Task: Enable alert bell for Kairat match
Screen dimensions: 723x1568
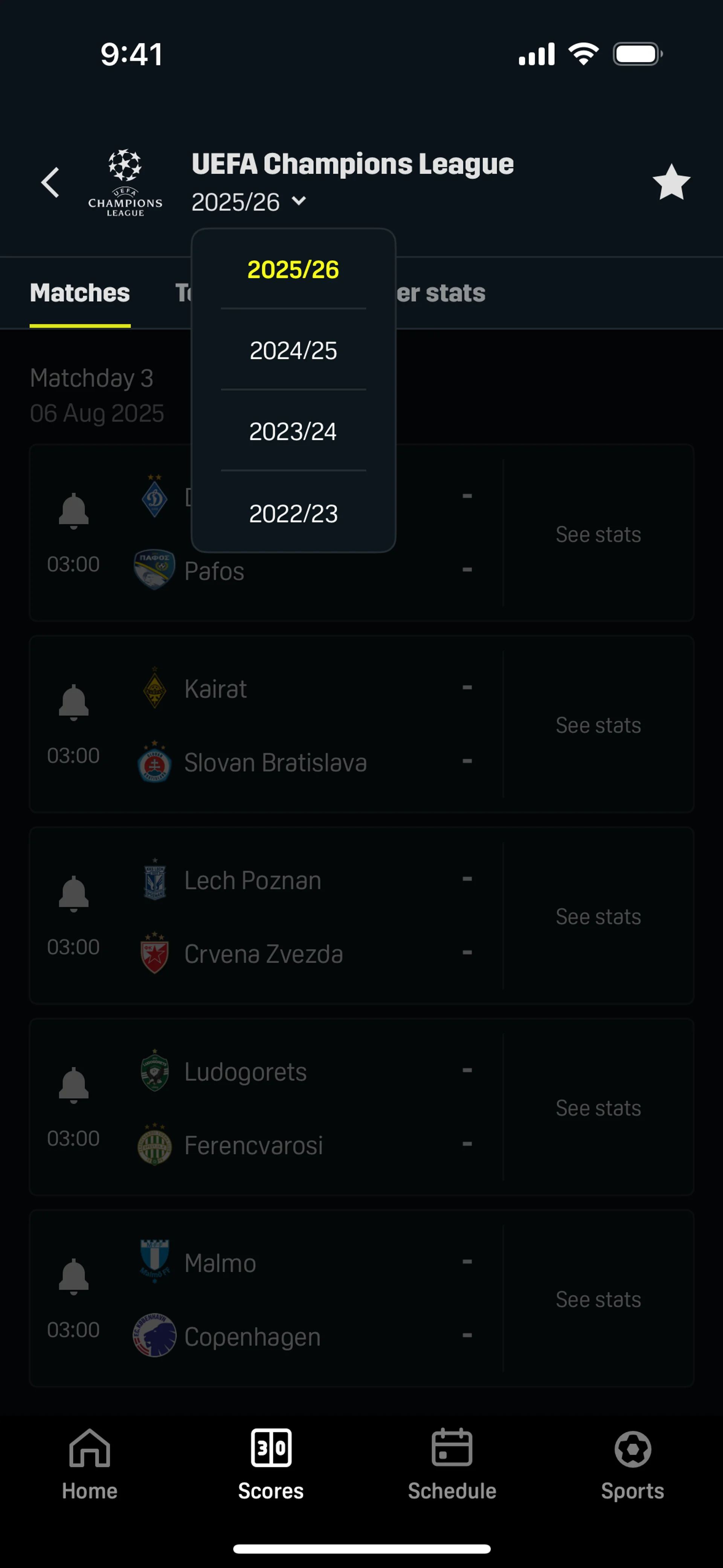Action: click(x=74, y=702)
